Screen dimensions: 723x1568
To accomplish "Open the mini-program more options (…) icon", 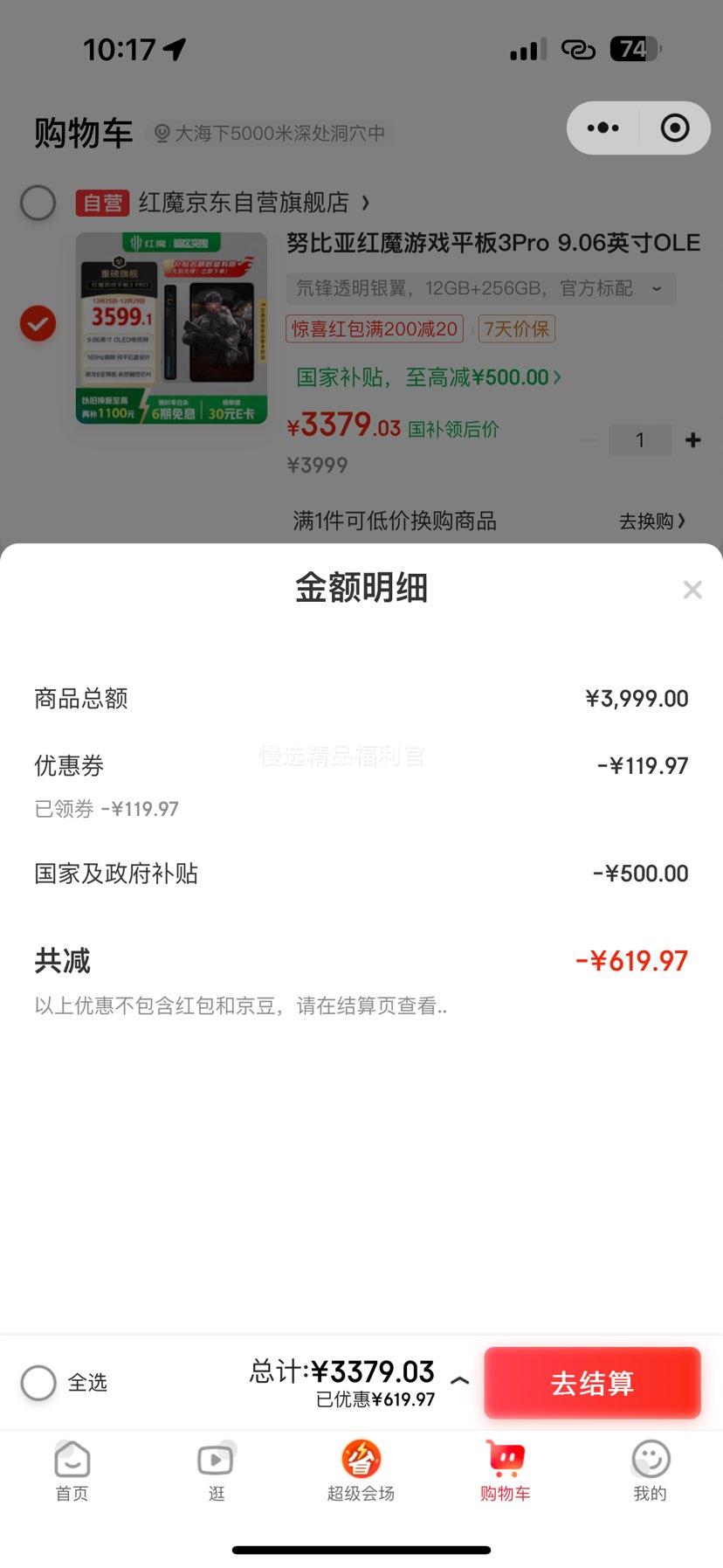I will coord(602,128).
